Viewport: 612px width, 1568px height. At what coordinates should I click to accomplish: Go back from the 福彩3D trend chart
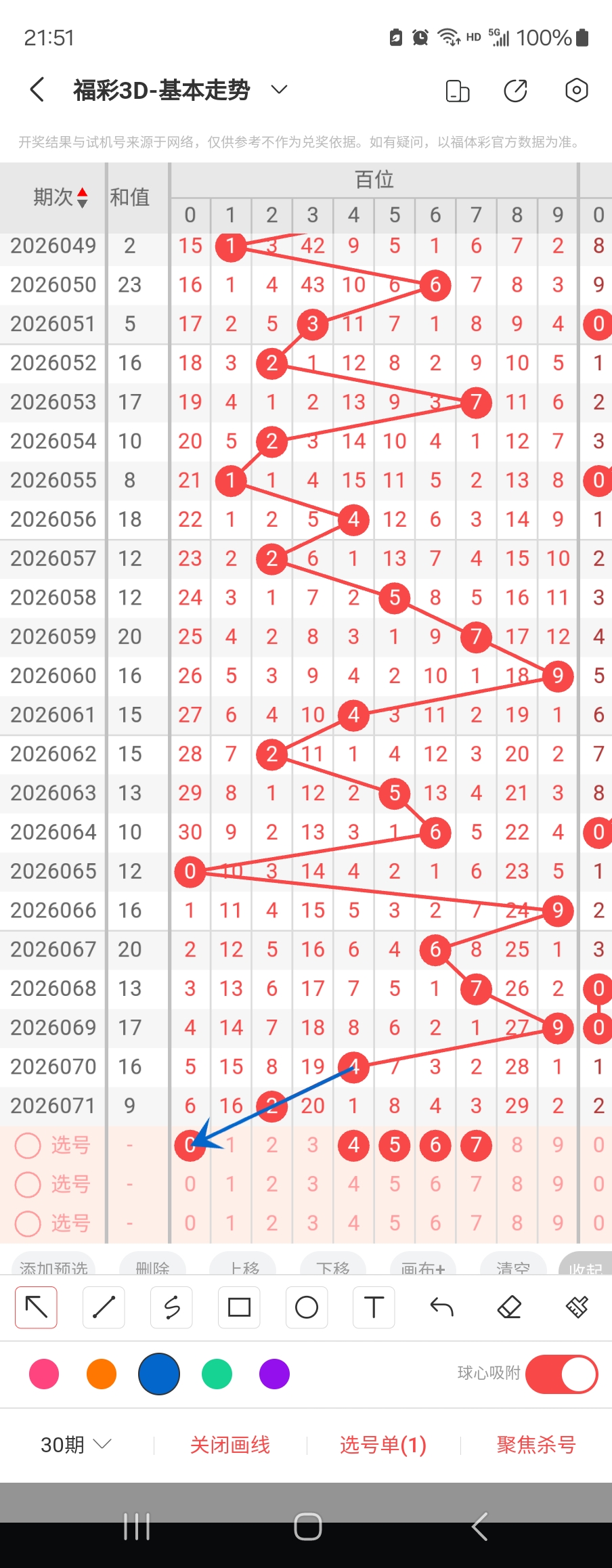tap(38, 89)
